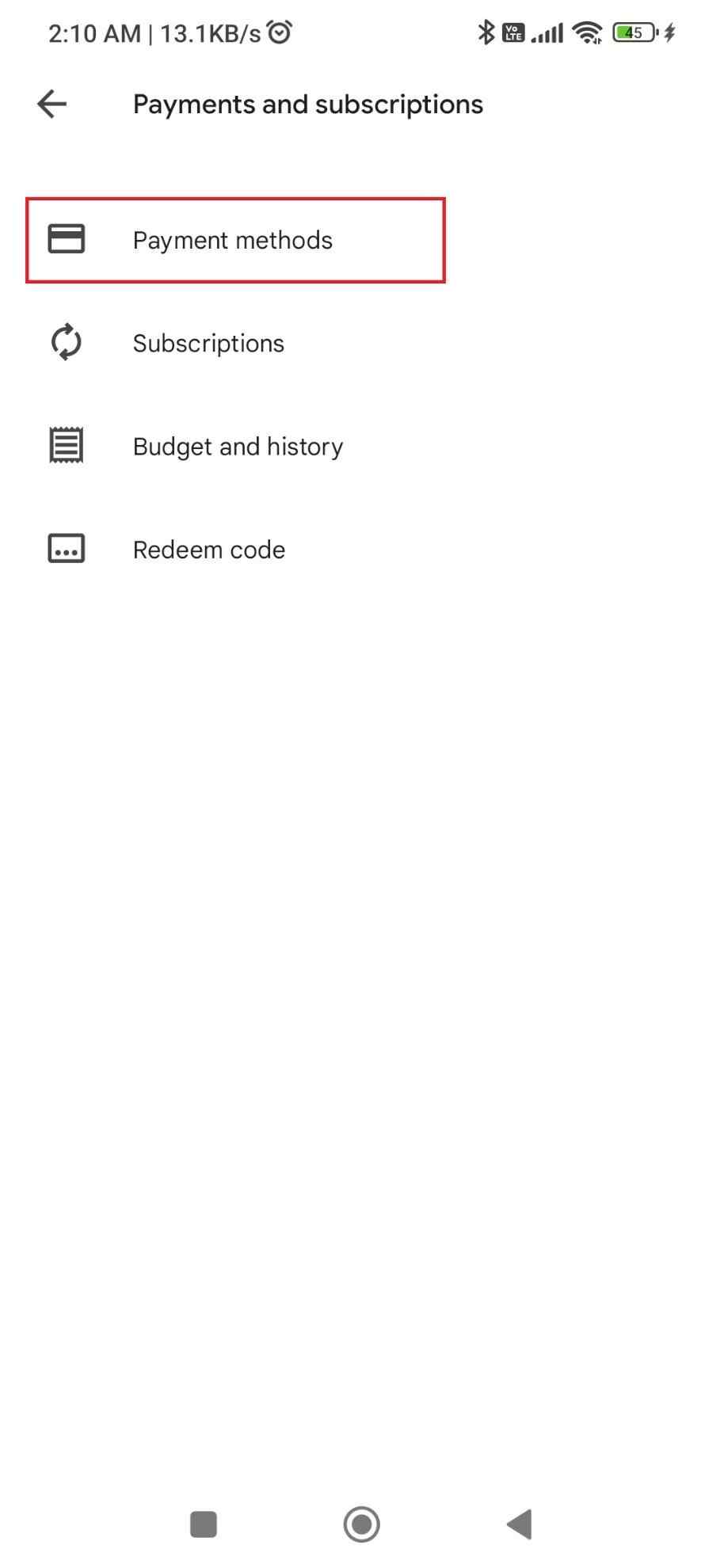Click the Bluetooth icon in status bar

point(485,32)
